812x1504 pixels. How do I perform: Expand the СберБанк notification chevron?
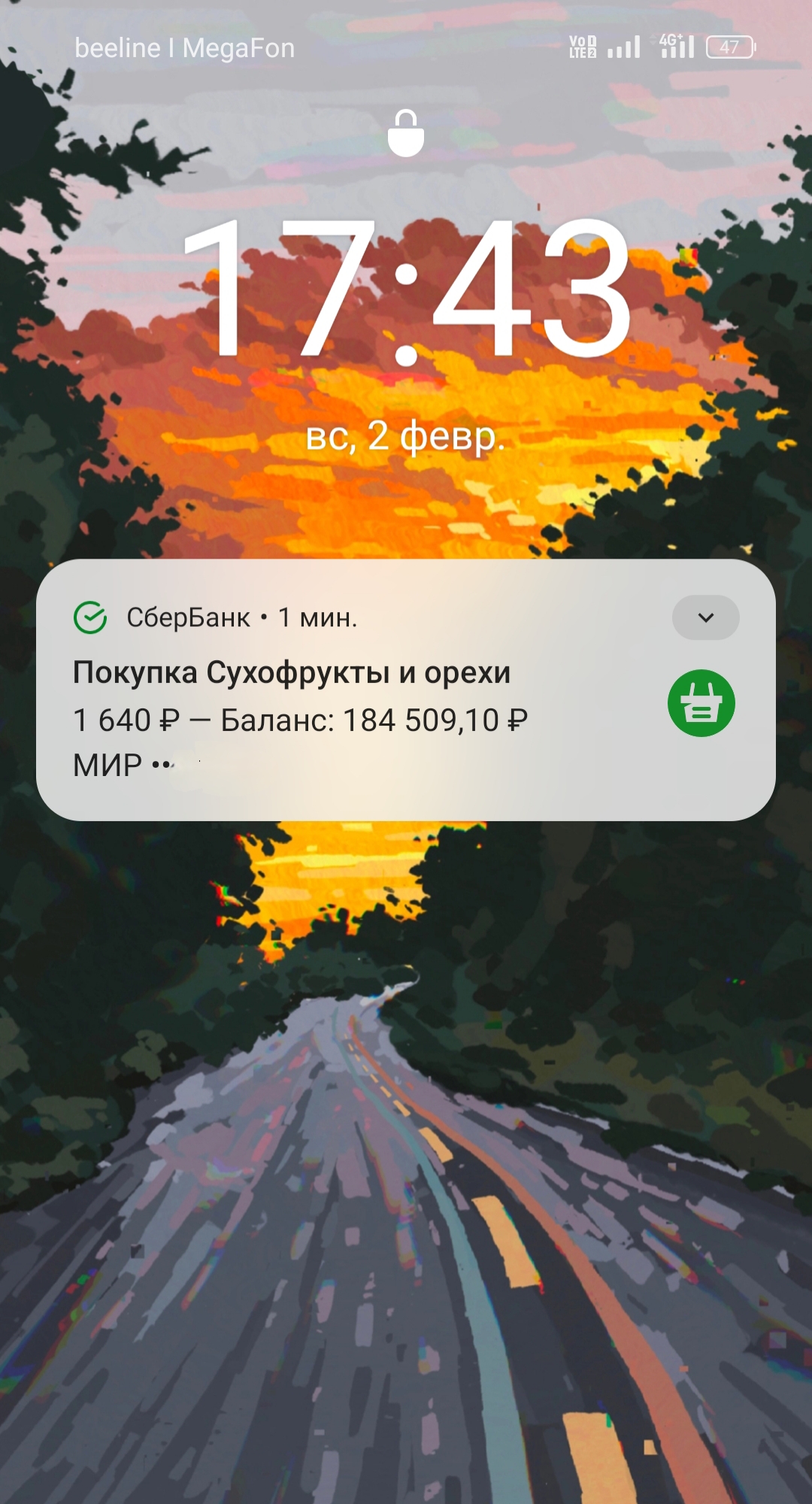coord(705,617)
